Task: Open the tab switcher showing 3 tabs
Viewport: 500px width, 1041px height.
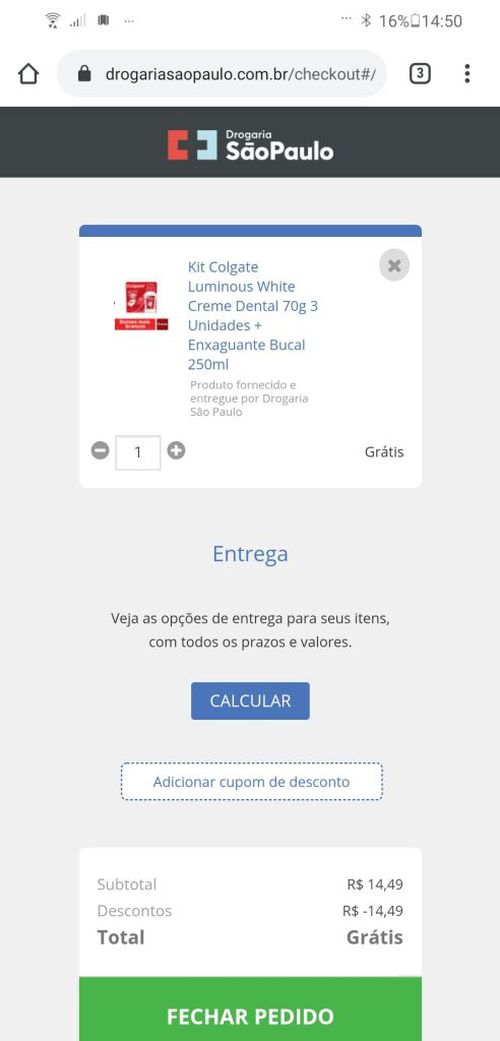Action: tap(420, 74)
